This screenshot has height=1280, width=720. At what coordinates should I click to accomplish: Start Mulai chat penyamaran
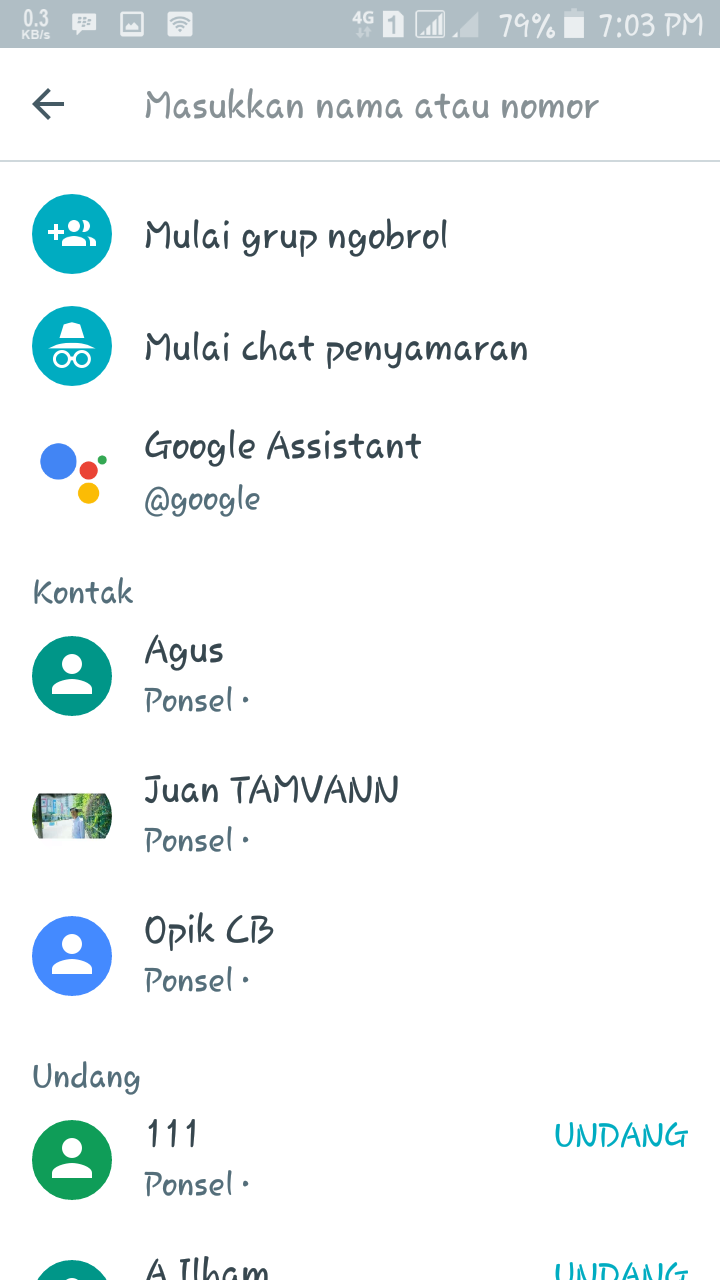click(x=360, y=347)
